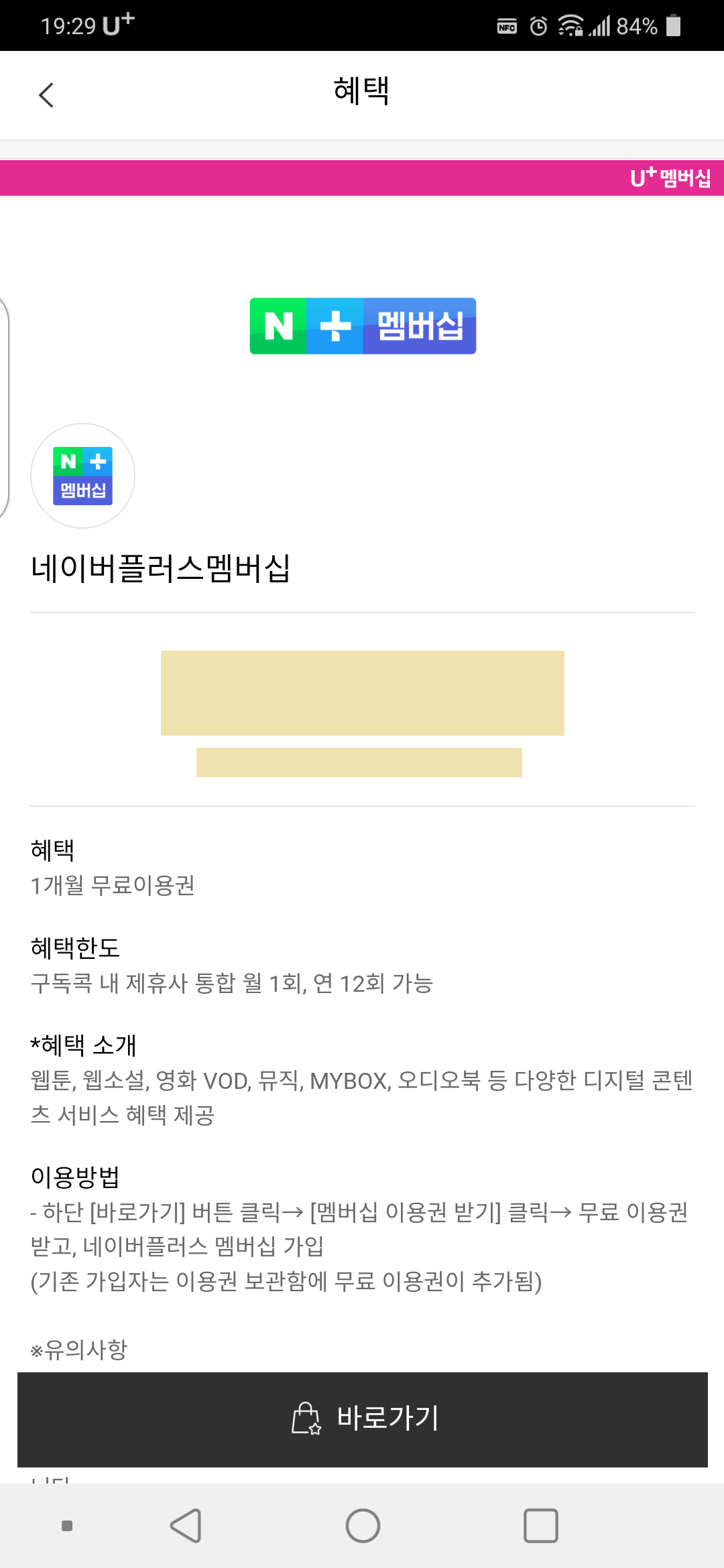The image size is (724, 1568).
Task: Tap the shopping bag icon inside 바로가기 button
Action: tap(306, 1418)
